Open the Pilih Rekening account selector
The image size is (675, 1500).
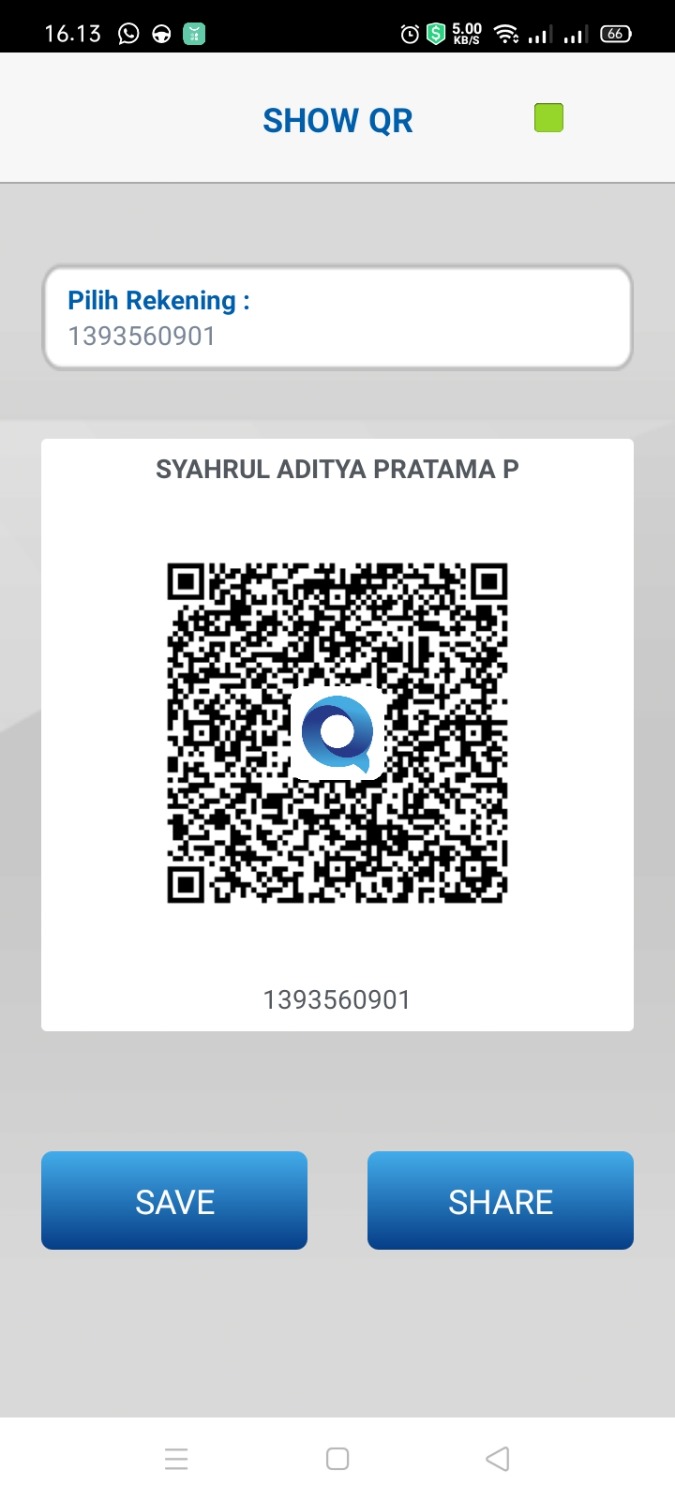point(337,317)
